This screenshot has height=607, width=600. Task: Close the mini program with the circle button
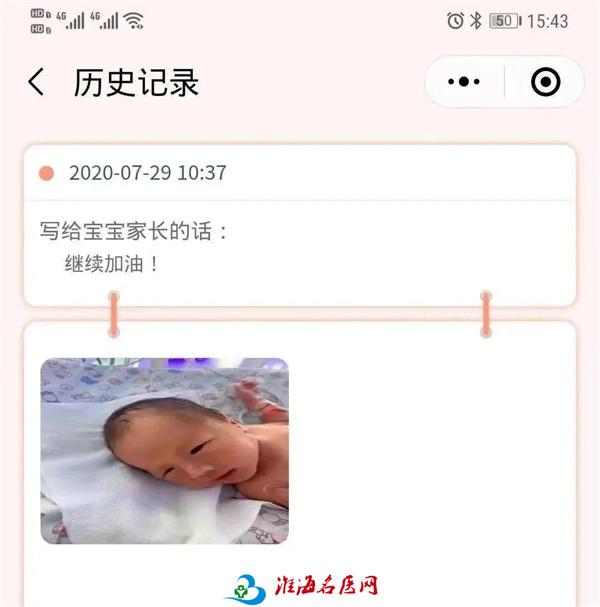point(545,82)
